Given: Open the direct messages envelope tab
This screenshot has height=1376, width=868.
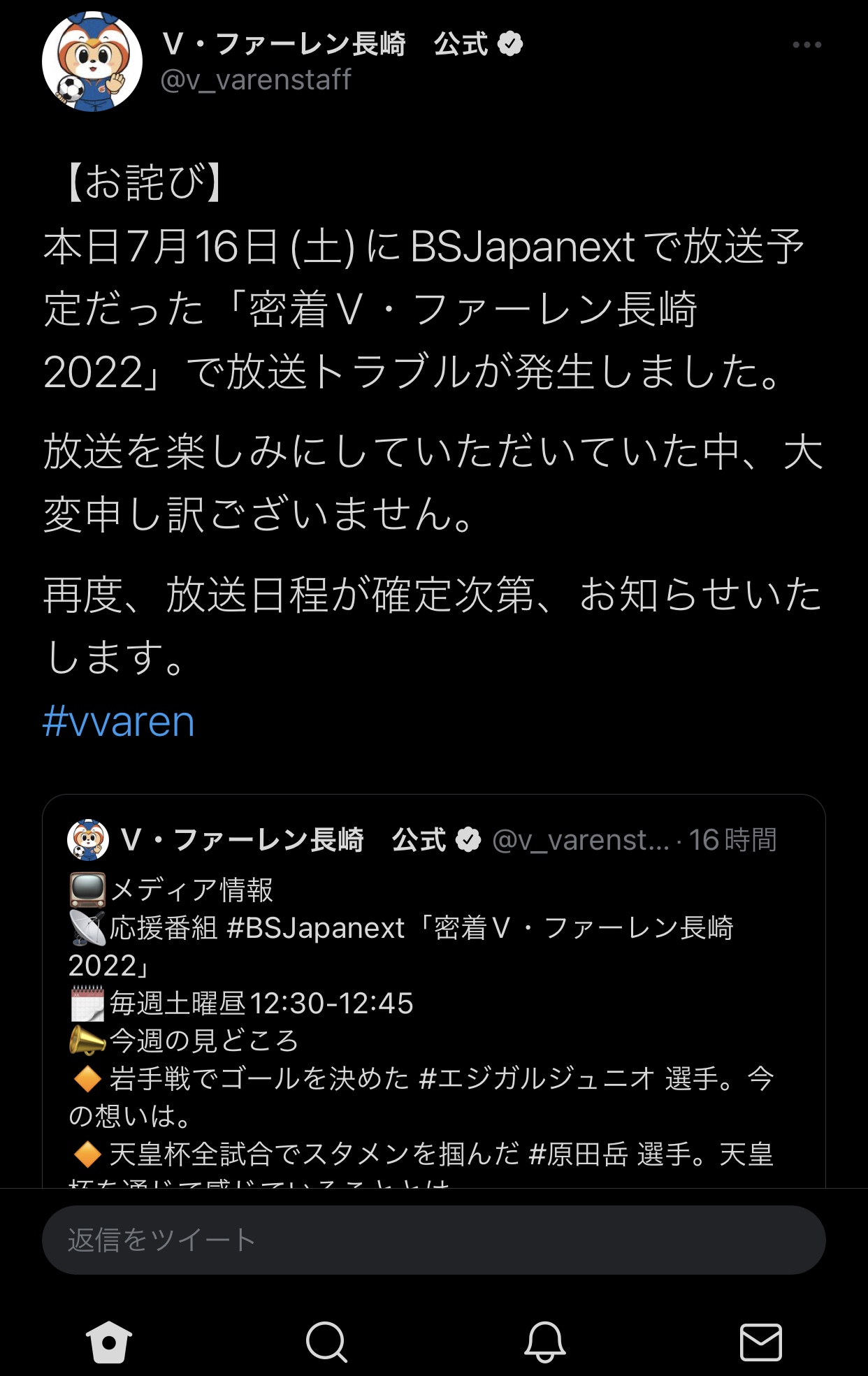Looking at the screenshot, I should pyautogui.click(x=760, y=1342).
